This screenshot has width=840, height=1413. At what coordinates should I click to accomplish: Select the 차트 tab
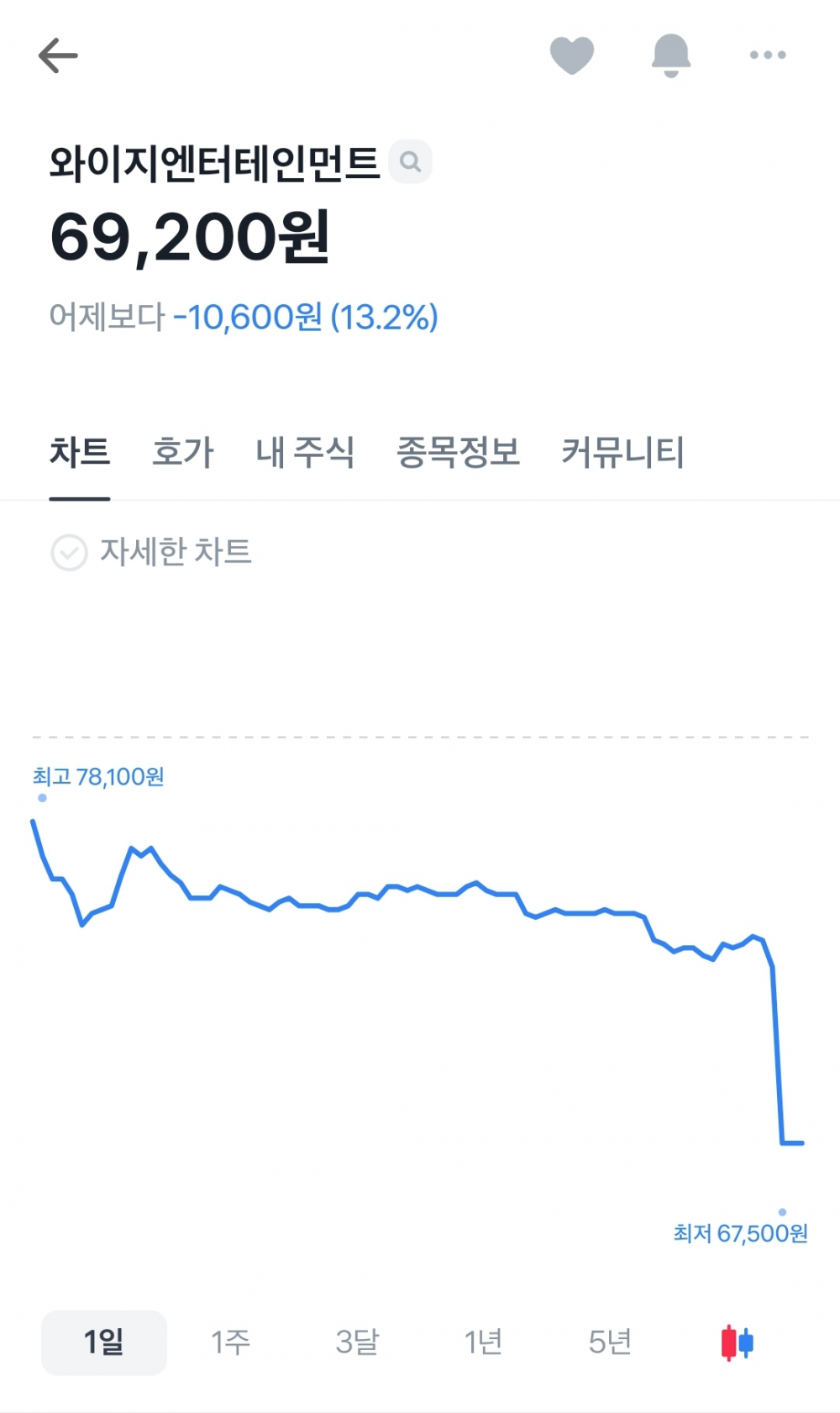point(80,452)
